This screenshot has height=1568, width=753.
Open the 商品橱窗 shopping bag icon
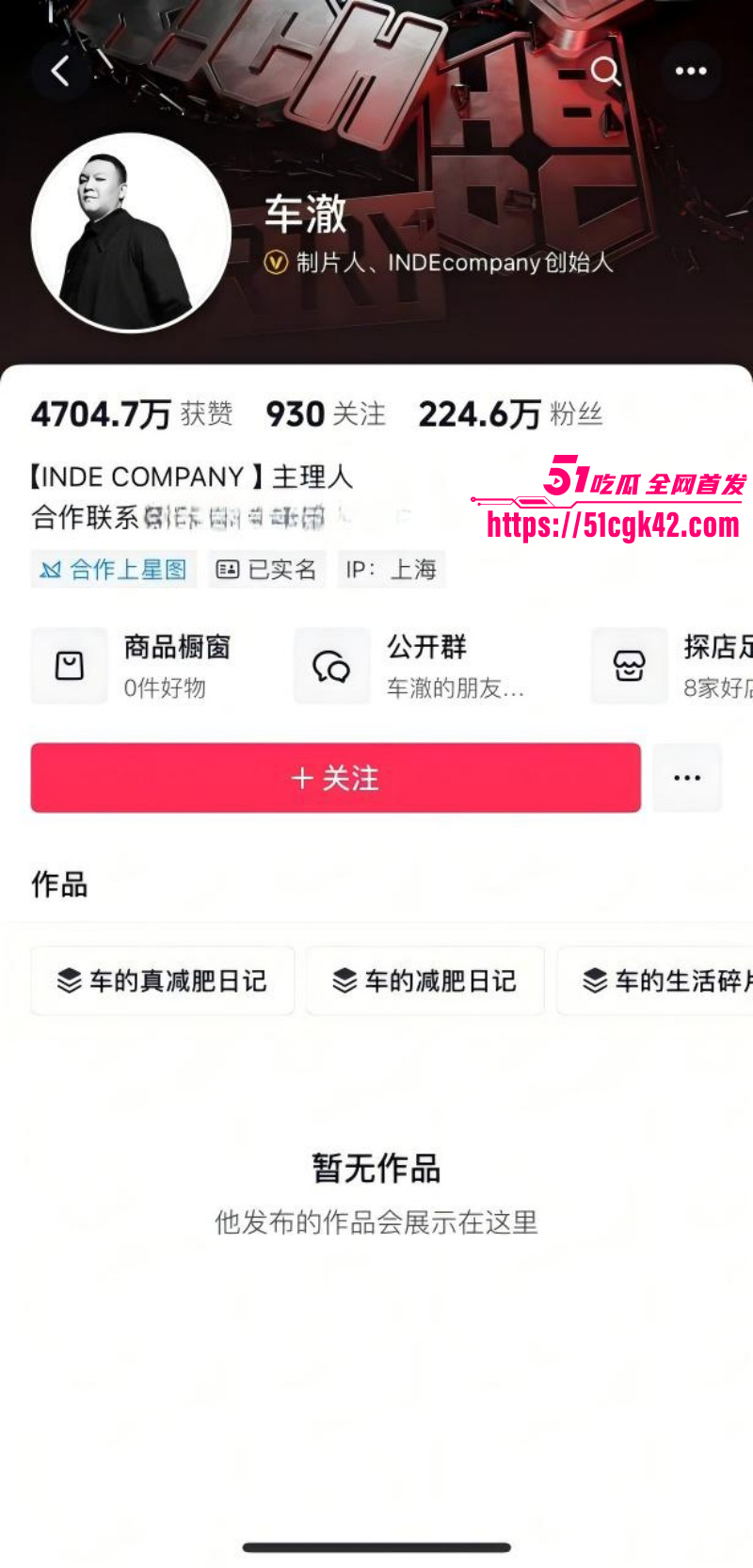[x=69, y=665]
